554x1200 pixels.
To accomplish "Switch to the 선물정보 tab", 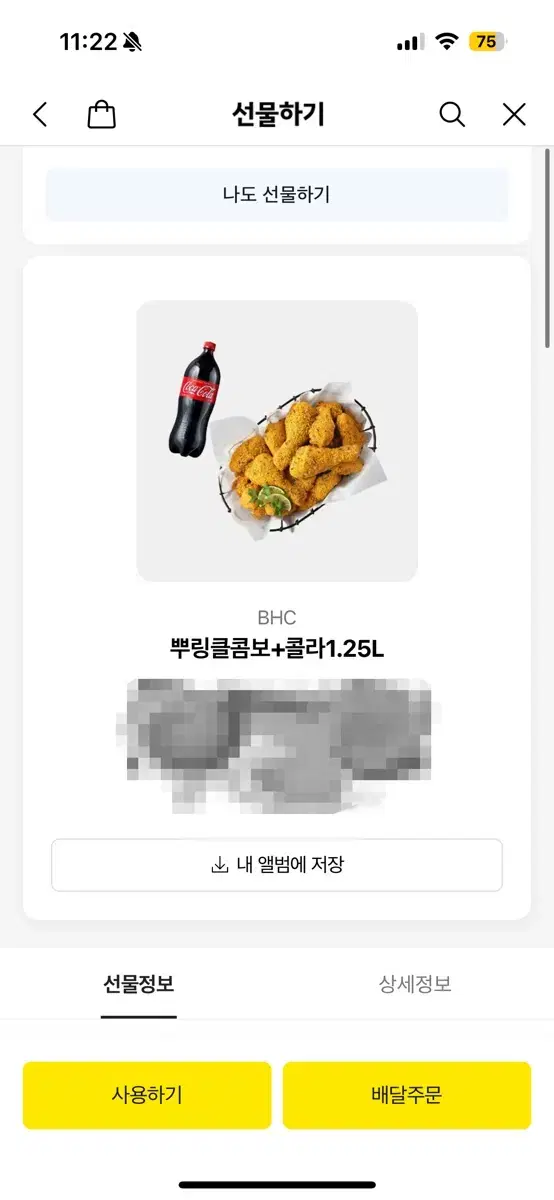I will 139,984.
